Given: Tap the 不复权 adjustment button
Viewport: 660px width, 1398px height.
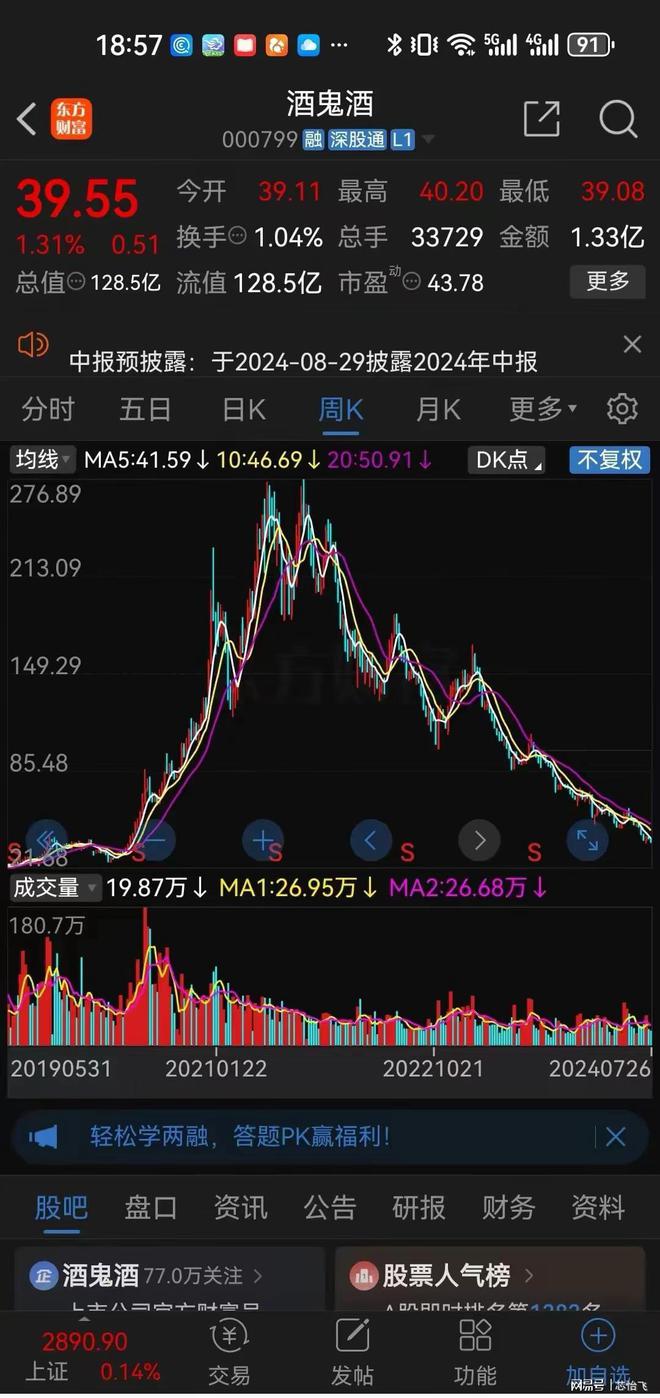Looking at the screenshot, I should click(x=610, y=460).
